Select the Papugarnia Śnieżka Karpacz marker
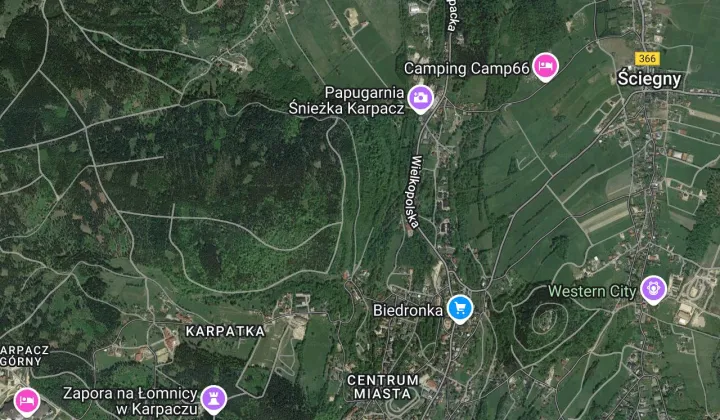720x420 pixels. (421, 99)
